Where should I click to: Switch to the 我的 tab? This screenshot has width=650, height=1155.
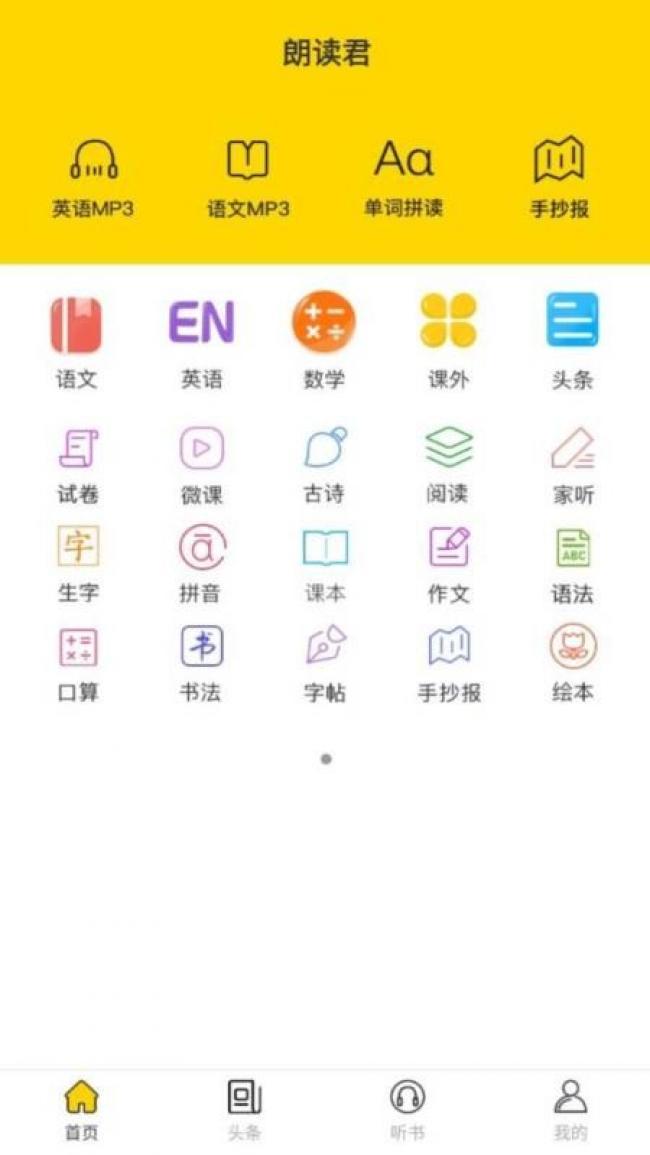pyautogui.click(x=570, y=1111)
